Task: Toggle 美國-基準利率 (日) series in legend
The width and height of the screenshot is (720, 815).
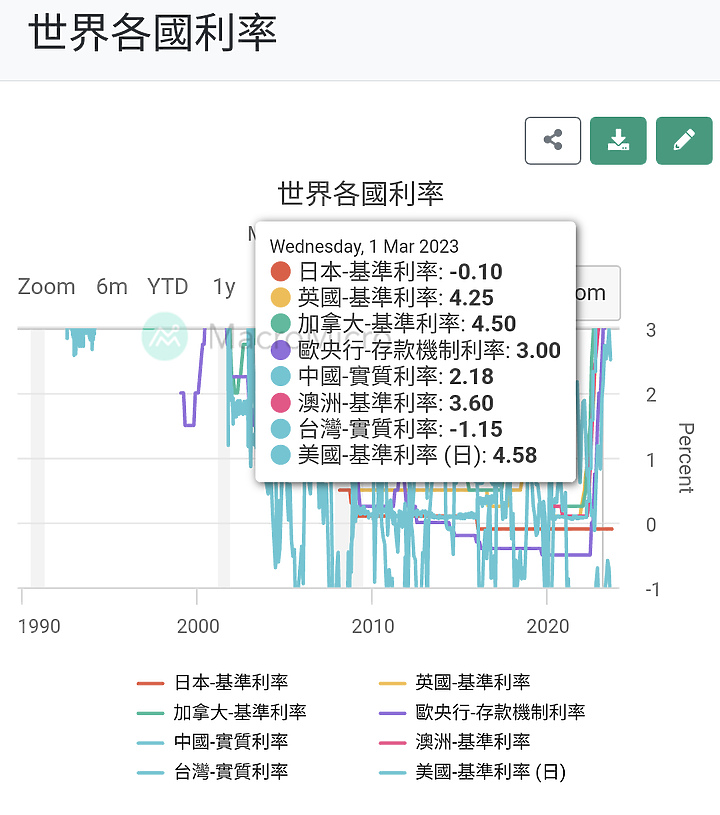Action: [x=490, y=771]
